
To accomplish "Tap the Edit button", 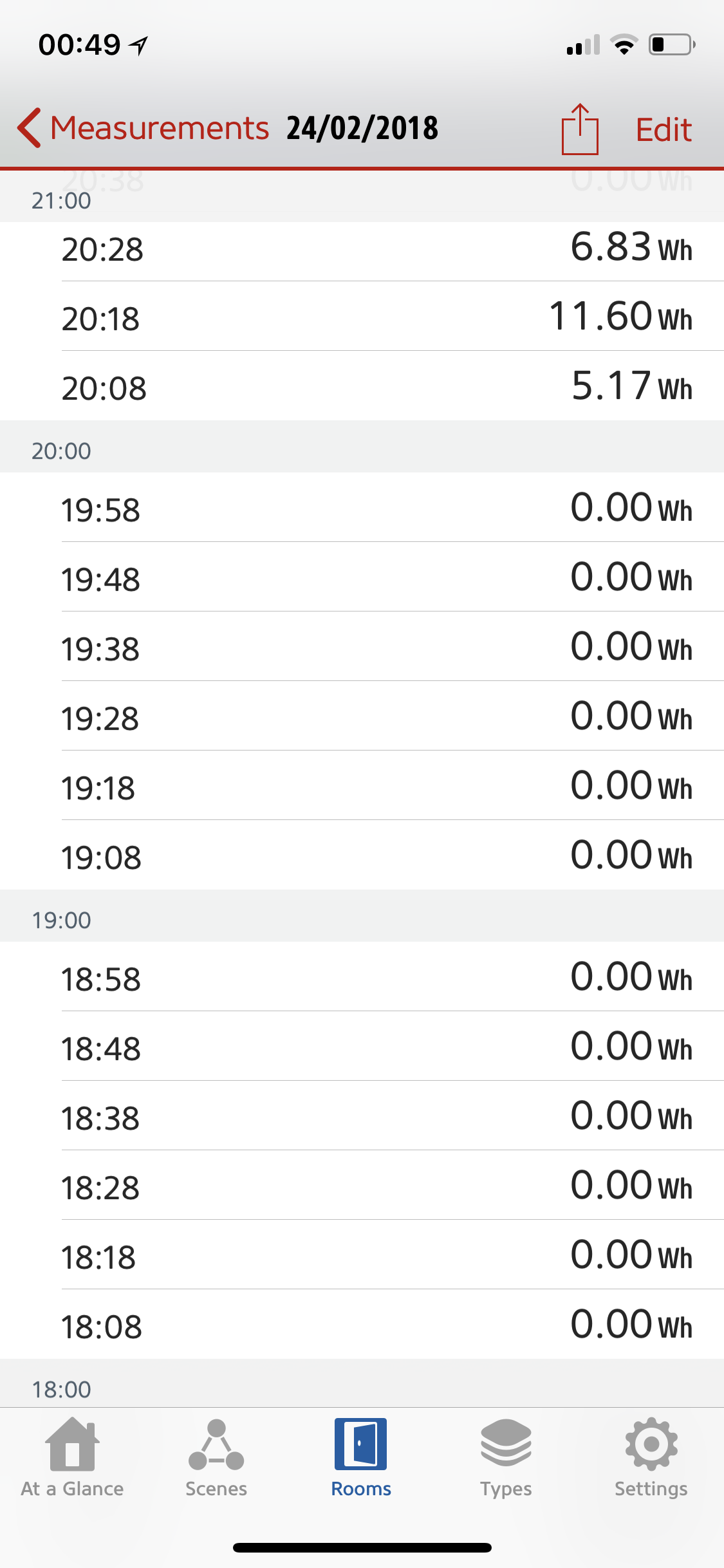I will tap(664, 129).
